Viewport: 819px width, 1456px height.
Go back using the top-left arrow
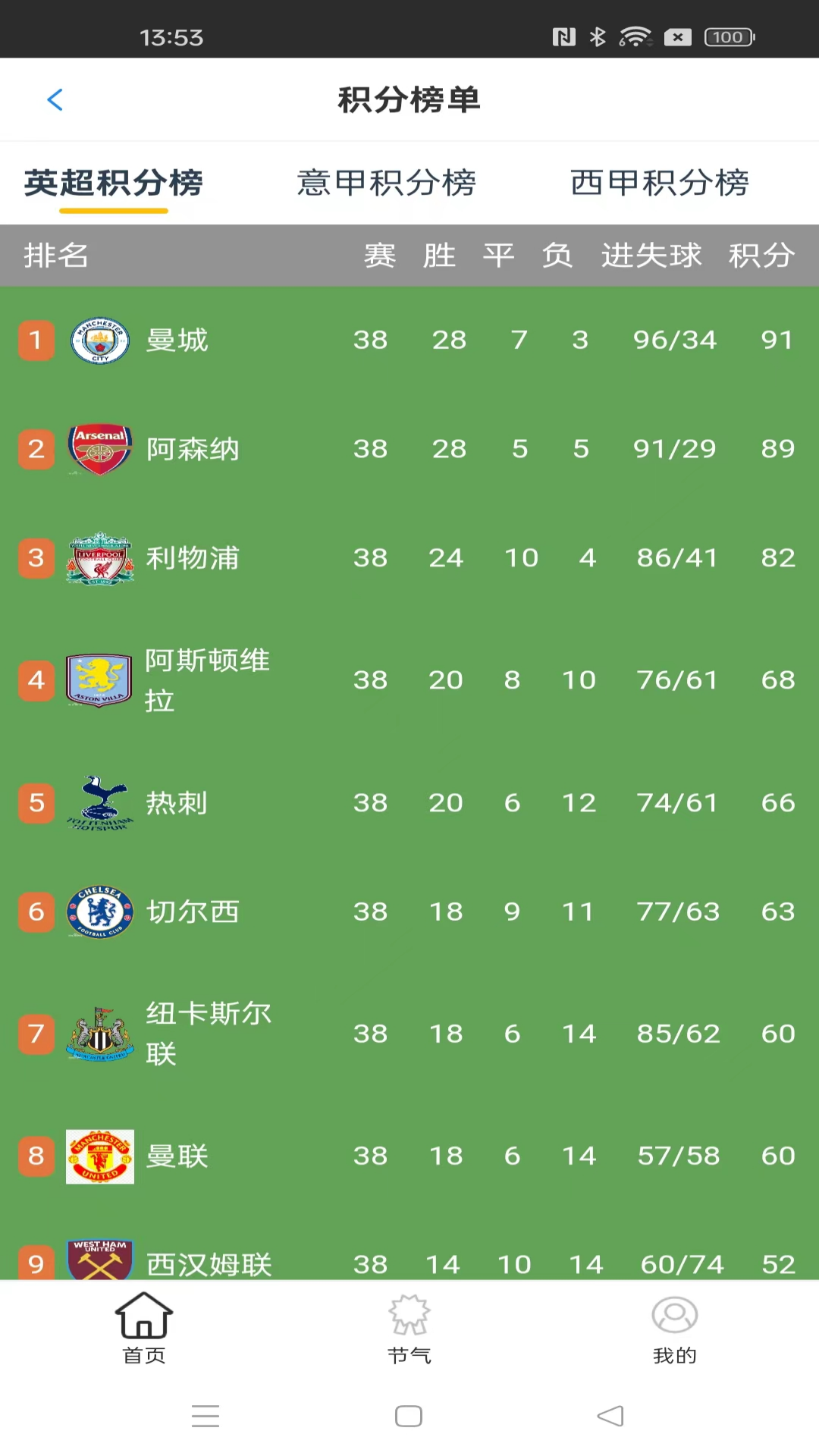[x=55, y=99]
